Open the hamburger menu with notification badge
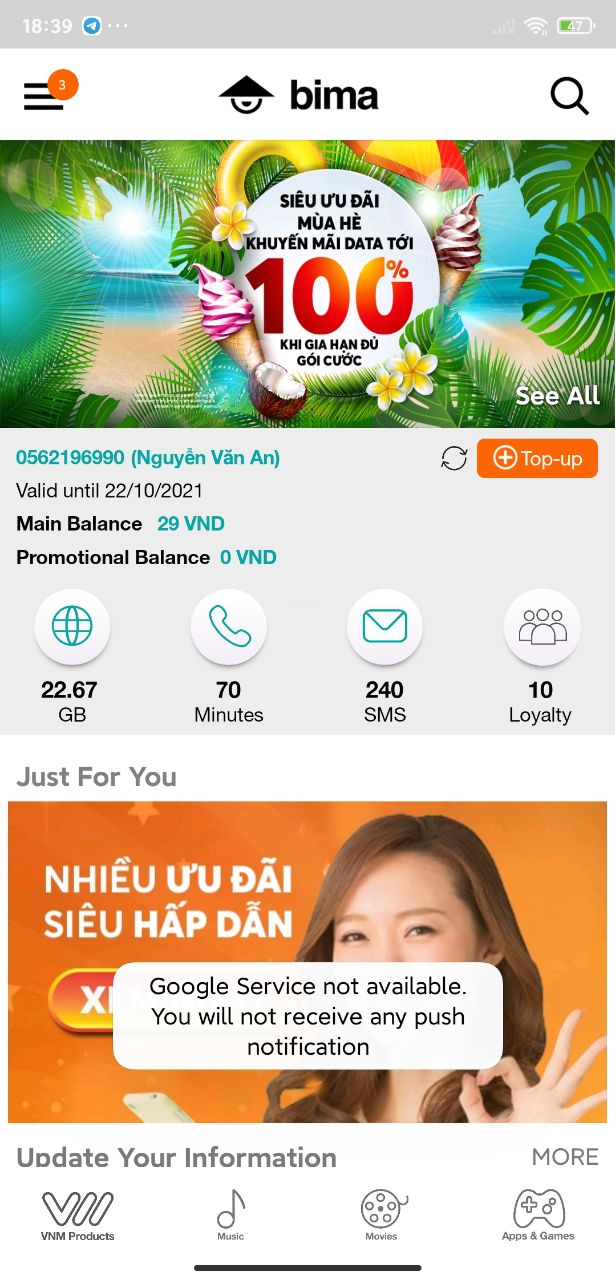This screenshot has height=1280, width=616. pos(44,96)
